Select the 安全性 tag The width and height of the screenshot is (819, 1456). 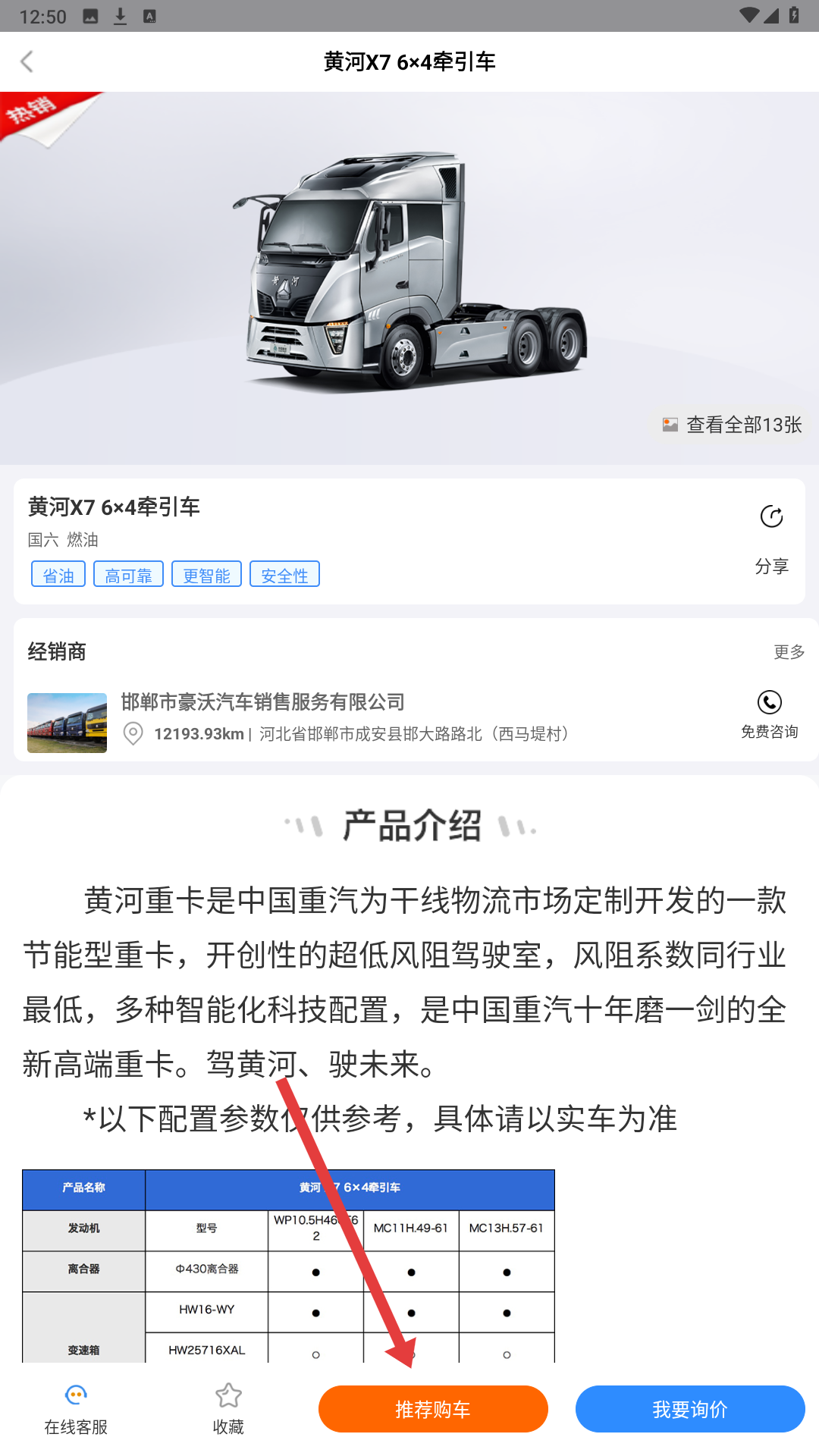(x=284, y=575)
